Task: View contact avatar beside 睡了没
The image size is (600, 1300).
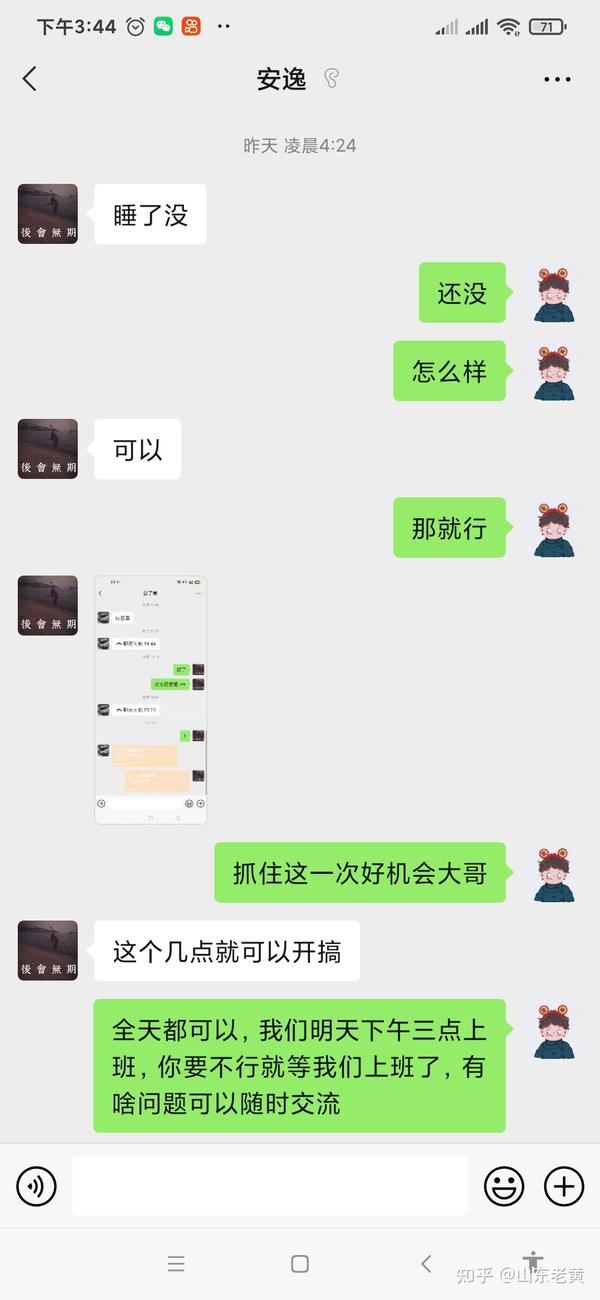Action: click(48, 214)
